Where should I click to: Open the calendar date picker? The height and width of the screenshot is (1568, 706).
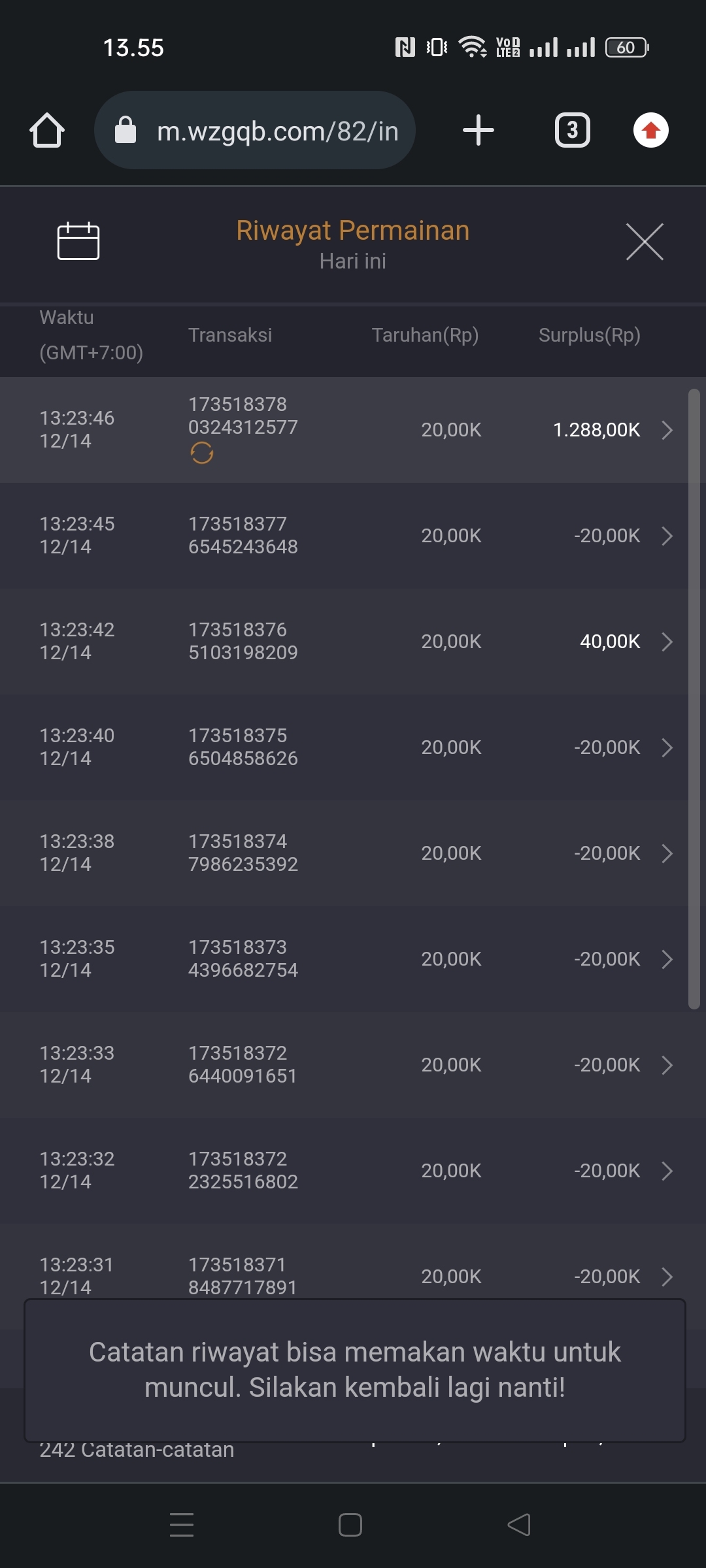(78, 241)
